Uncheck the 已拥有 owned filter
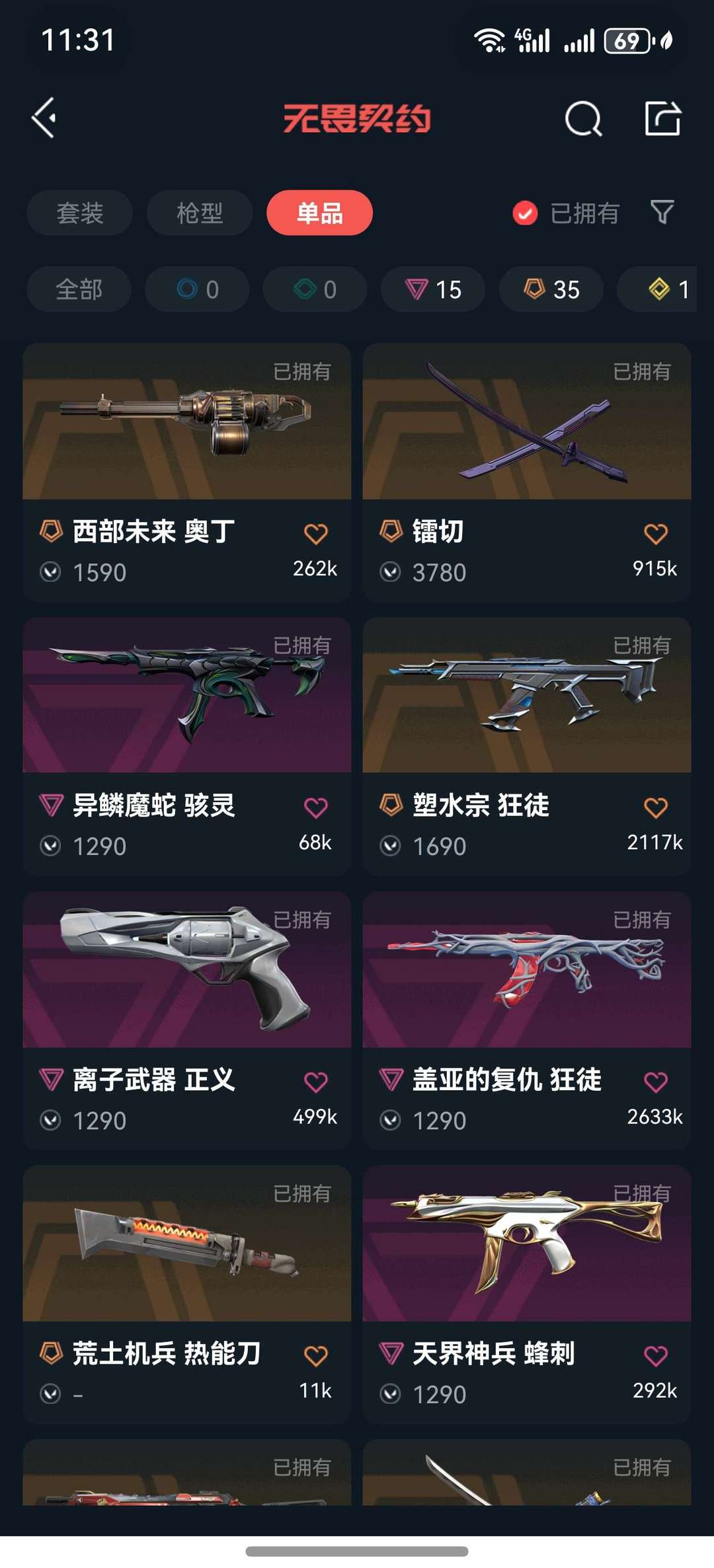 click(x=524, y=213)
